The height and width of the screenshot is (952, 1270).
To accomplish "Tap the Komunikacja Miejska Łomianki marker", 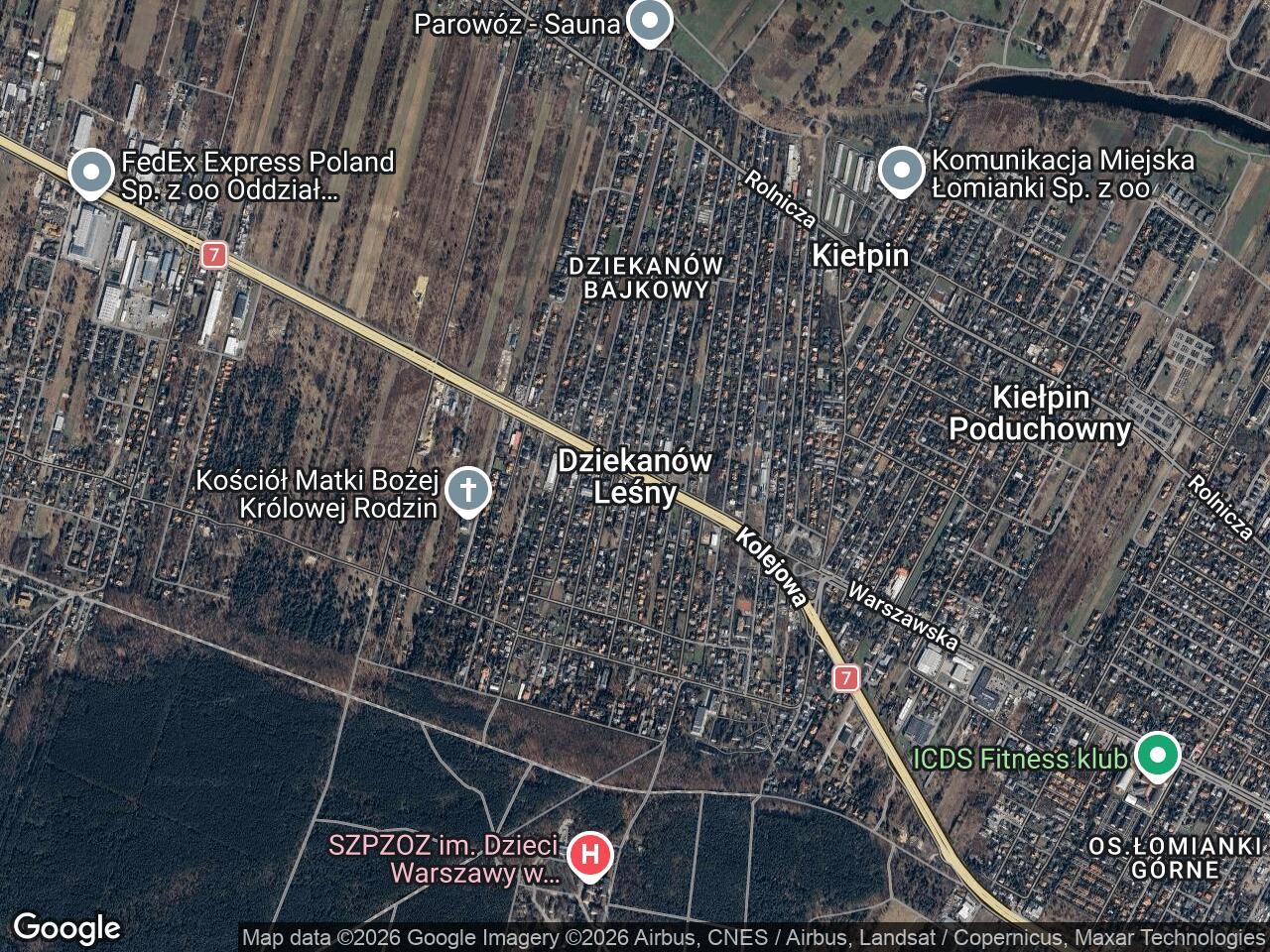I will 901,173.
